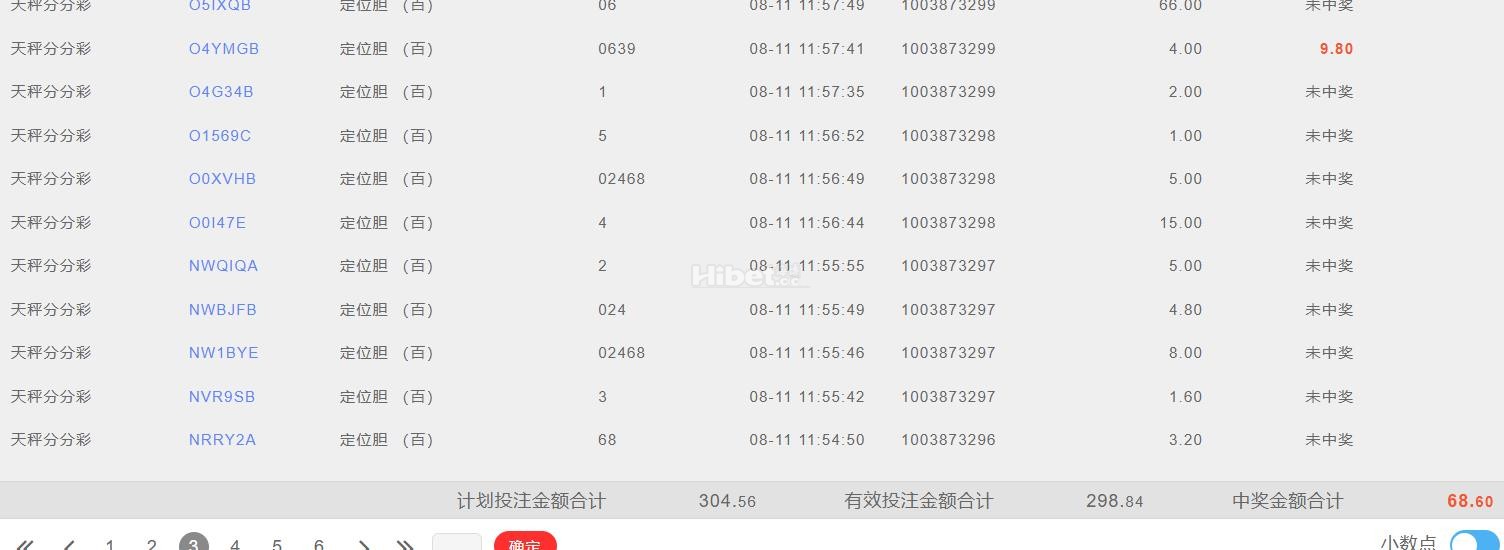Viewport: 1504px width, 550px height.
Task: Open bet order NWBJFB
Action: (x=223, y=310)
